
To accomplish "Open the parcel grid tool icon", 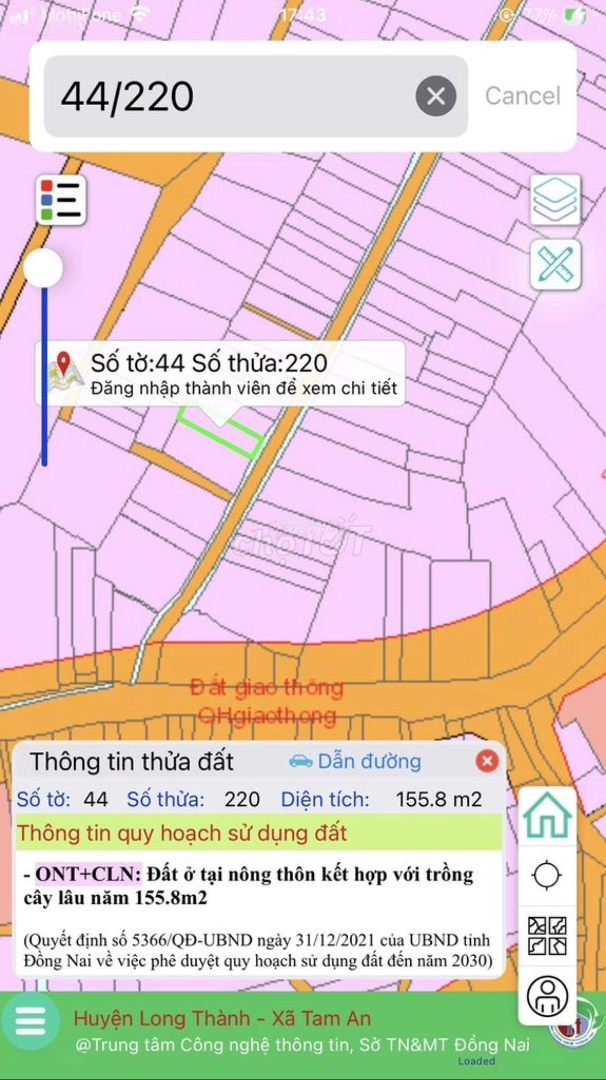I will (547, 936).
